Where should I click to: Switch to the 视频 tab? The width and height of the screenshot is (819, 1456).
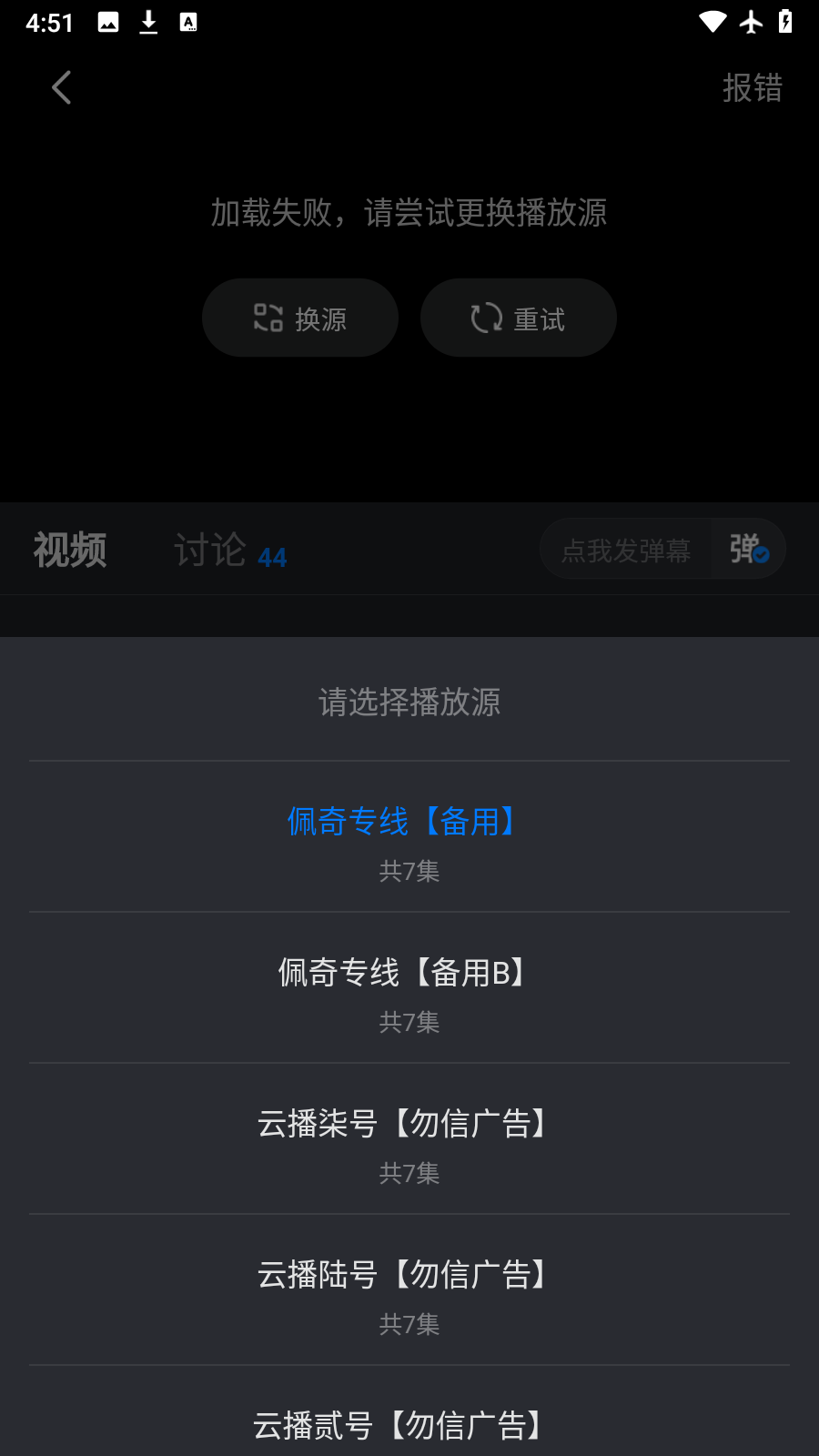[x=70, y=550]
